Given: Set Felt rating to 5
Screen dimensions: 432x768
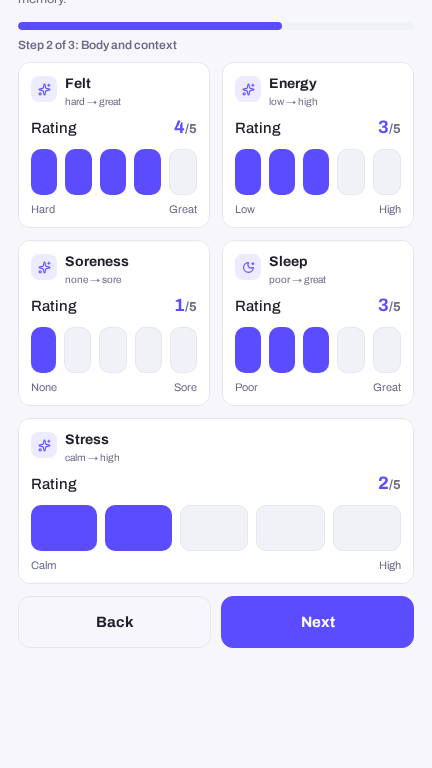Looking at the screenshot, I should pos(183,172).
